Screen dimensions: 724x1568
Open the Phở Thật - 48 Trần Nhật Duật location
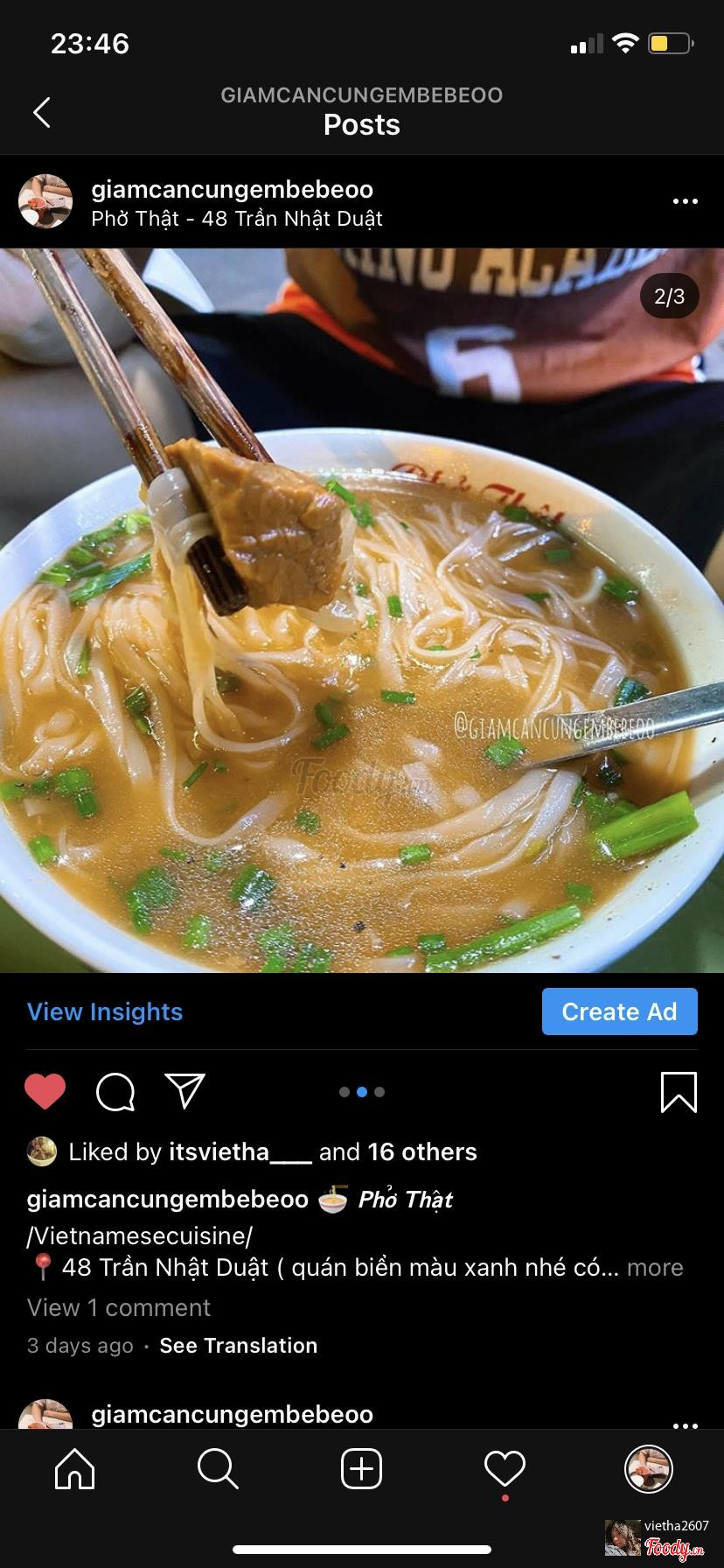[237, 219]
